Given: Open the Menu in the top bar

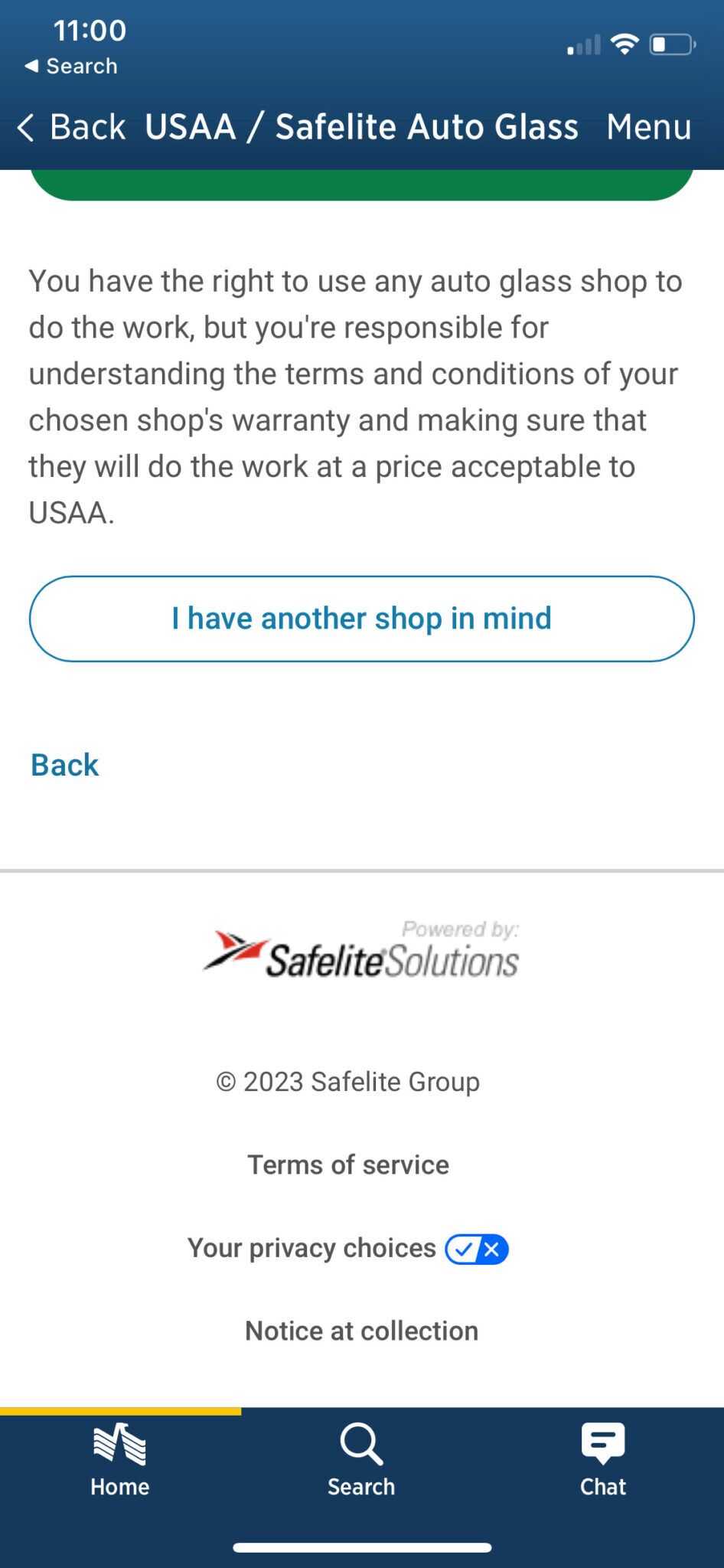Looking at the screenshot, I should click(649, 127).
